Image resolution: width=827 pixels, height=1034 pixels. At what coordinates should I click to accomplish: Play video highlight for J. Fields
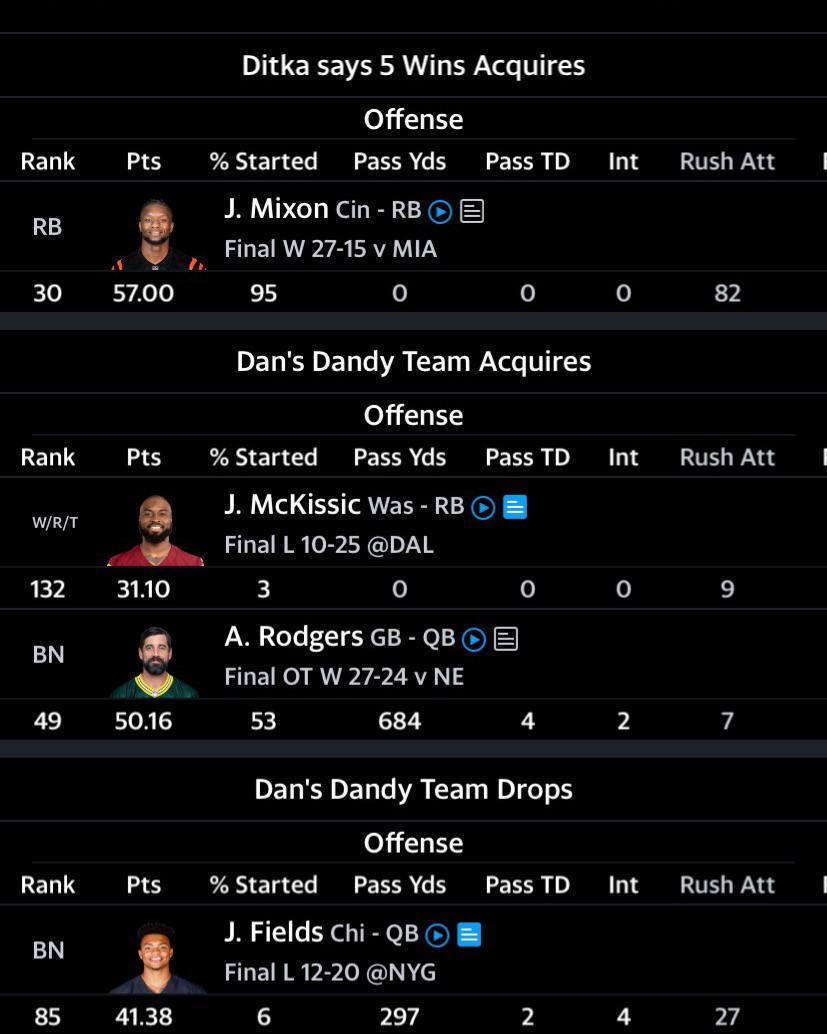coord(437,933)
